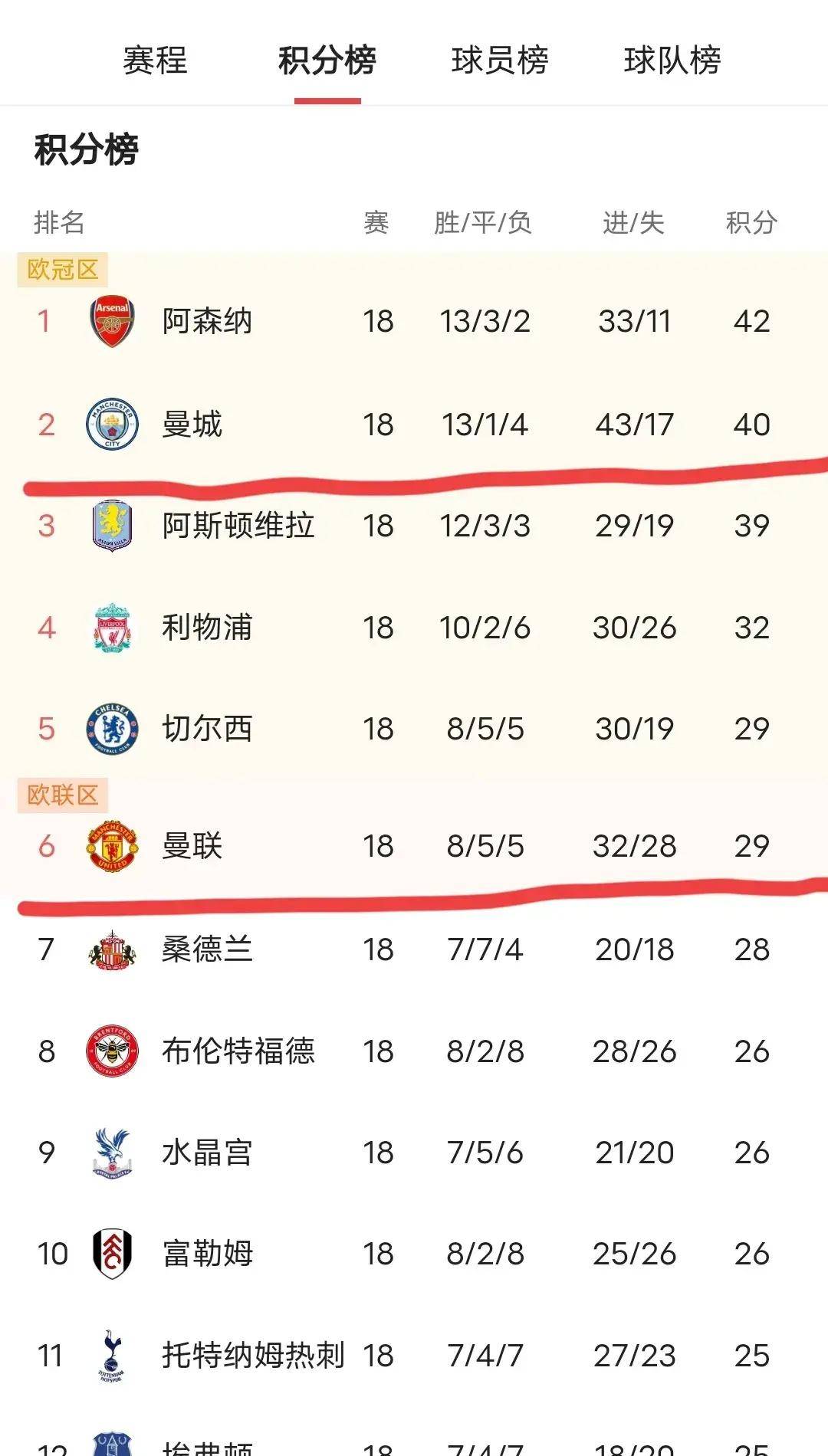Switch to the 赛程 tab

155,61
